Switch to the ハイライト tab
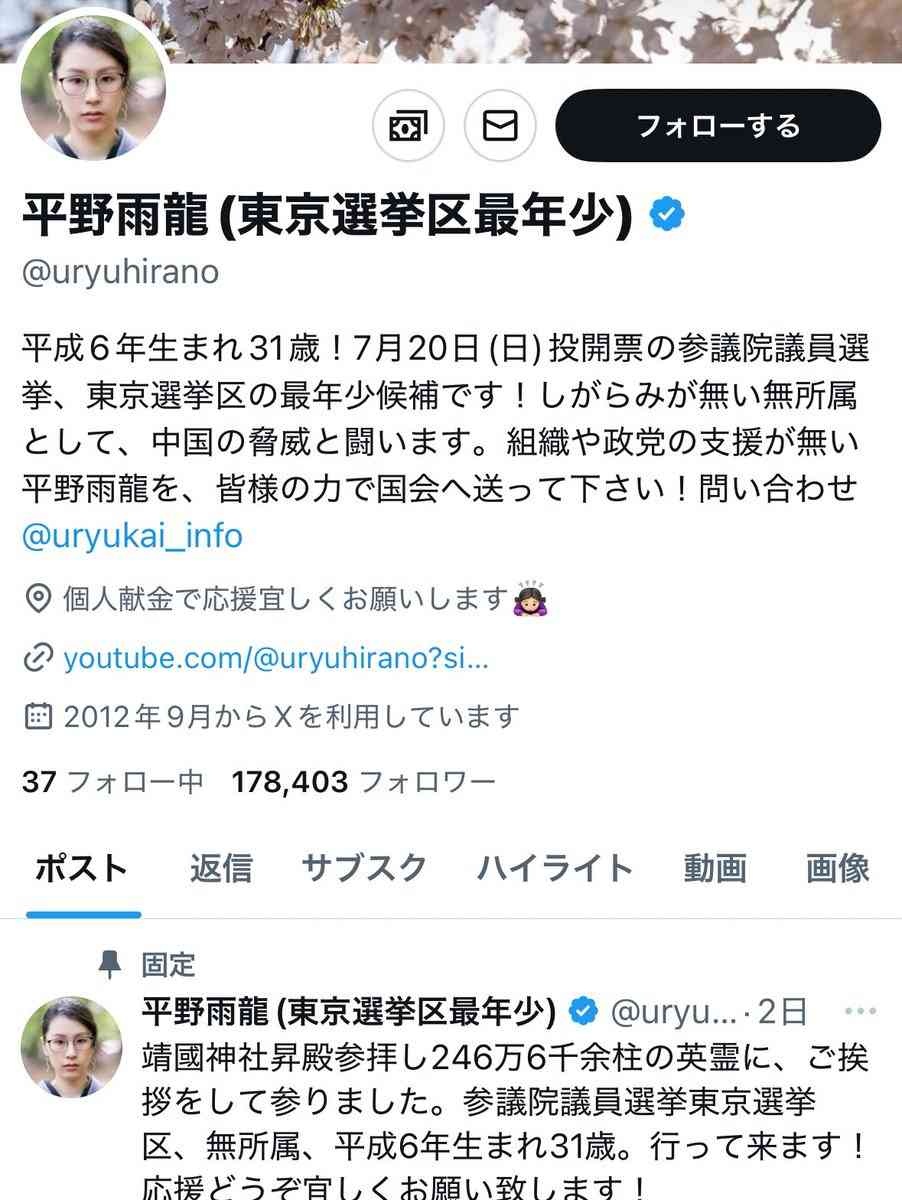 (x=554, y=868)
